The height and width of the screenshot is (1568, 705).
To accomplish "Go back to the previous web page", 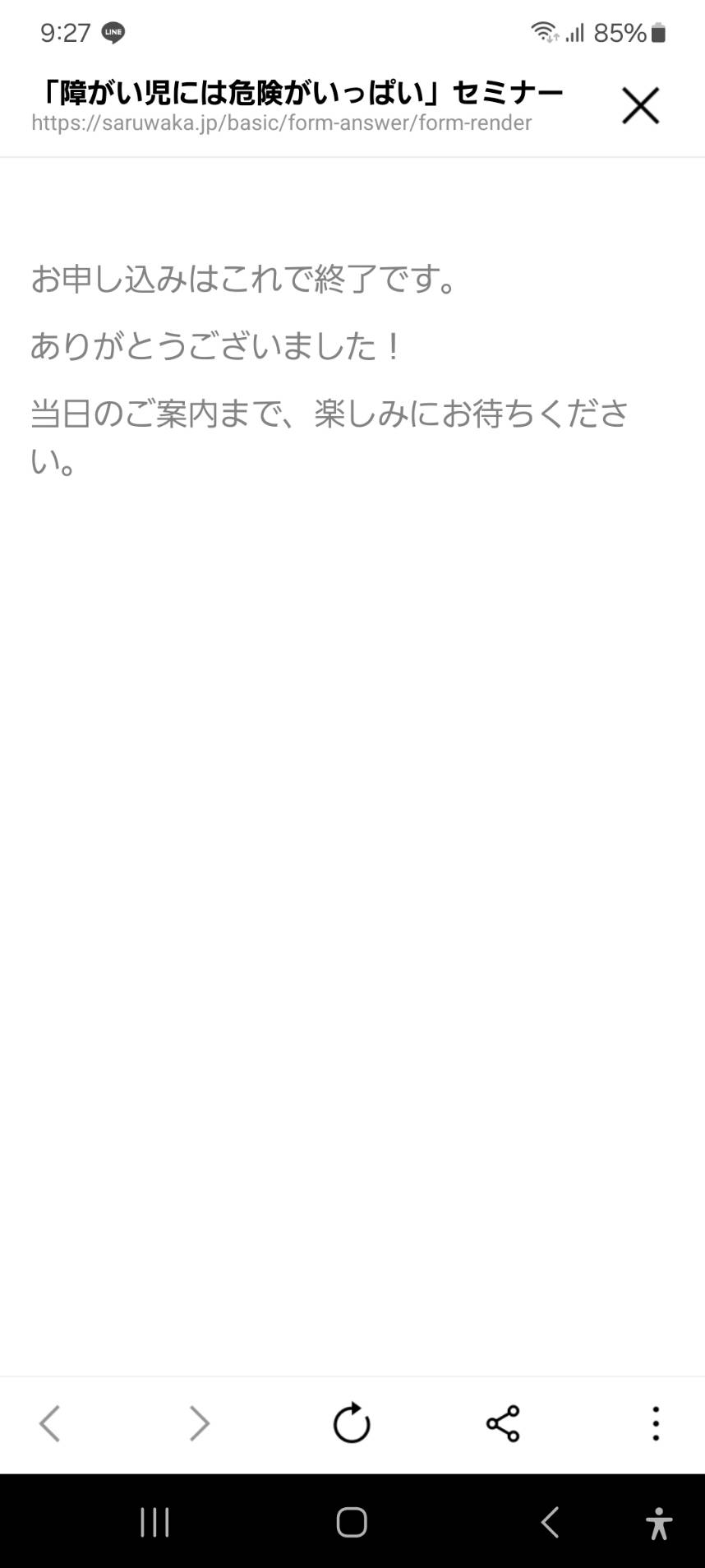I will pyautogui.click(x=50, y=1423).
